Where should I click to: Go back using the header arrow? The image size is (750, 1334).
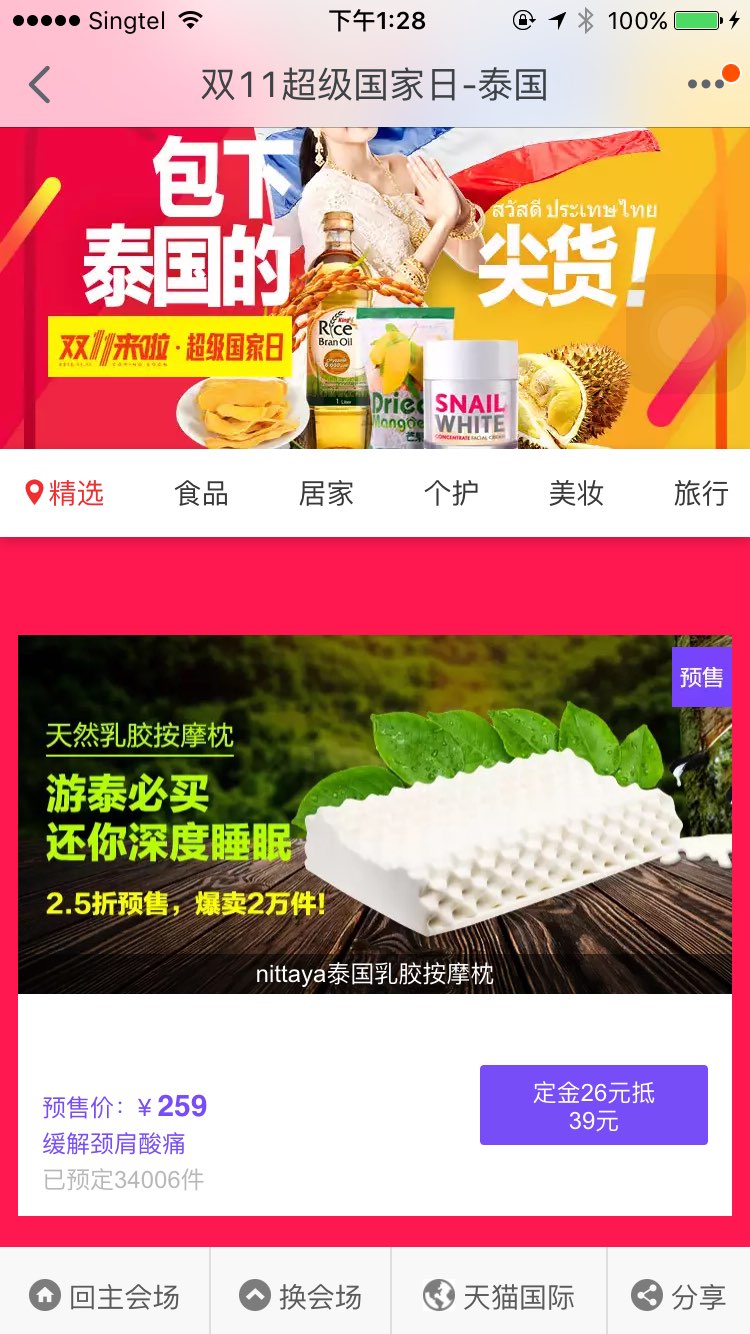pyautogui.click(x=40, y=85)
